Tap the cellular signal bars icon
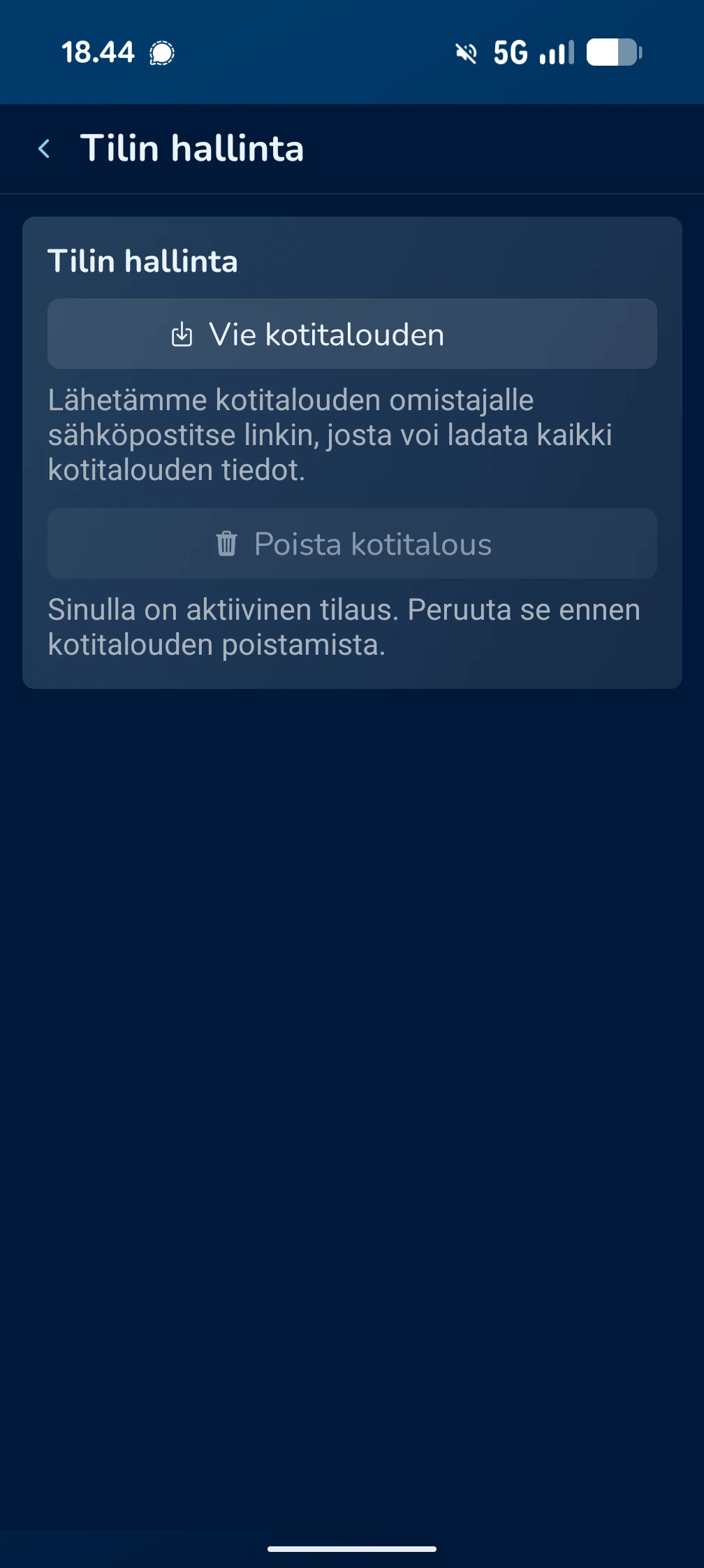 (x=557, y=52)
